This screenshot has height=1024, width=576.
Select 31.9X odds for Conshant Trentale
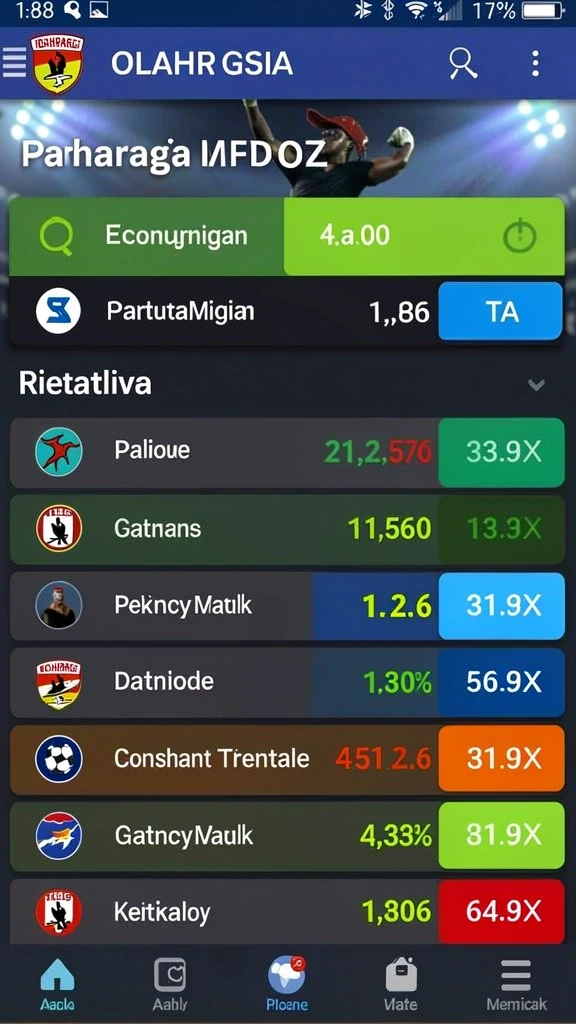[x=501, y=758]
